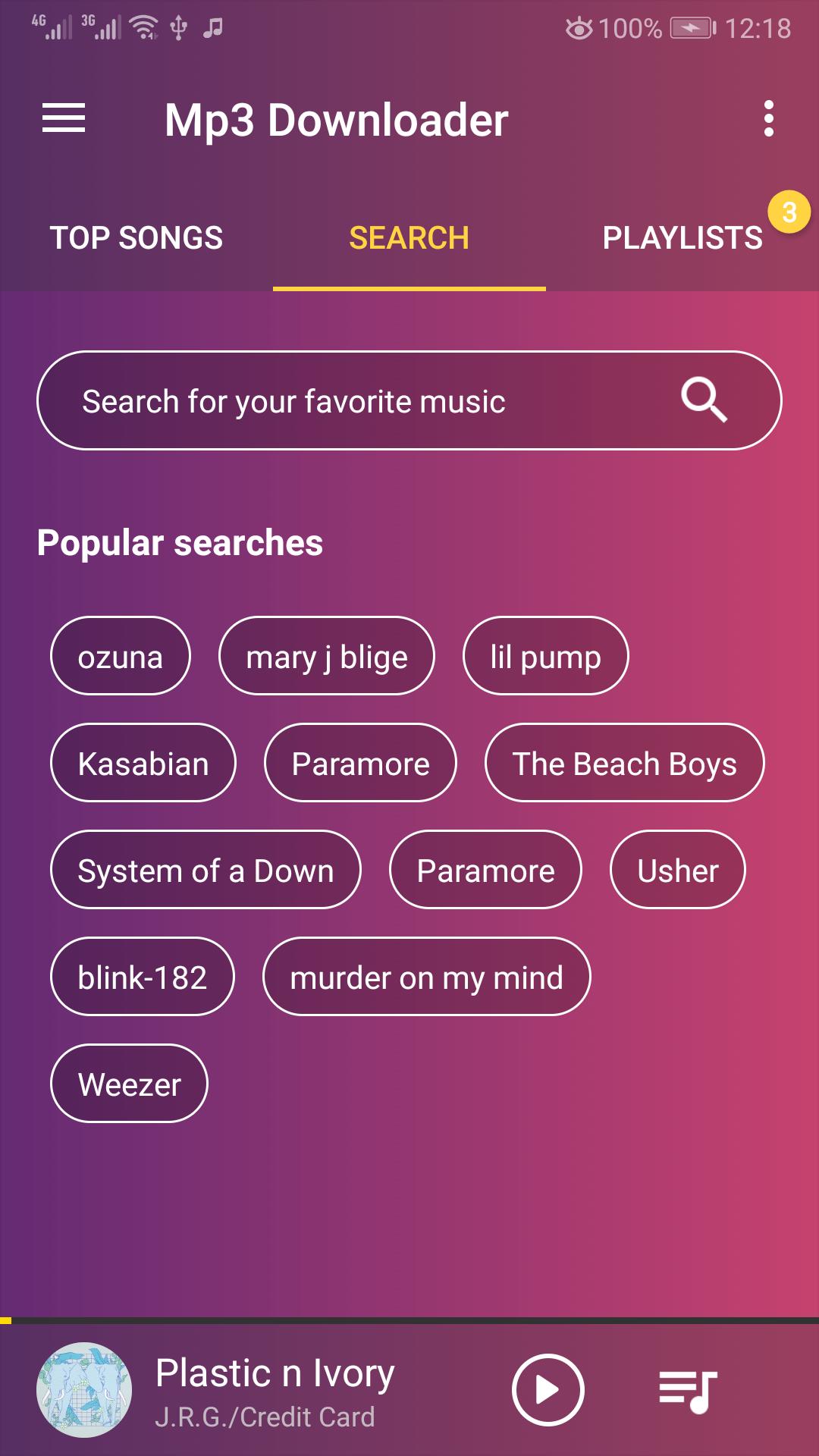Viewport: 819px width, 1456px height.
Task: Open the navigation drawer menu
Action: pos(64,119)
